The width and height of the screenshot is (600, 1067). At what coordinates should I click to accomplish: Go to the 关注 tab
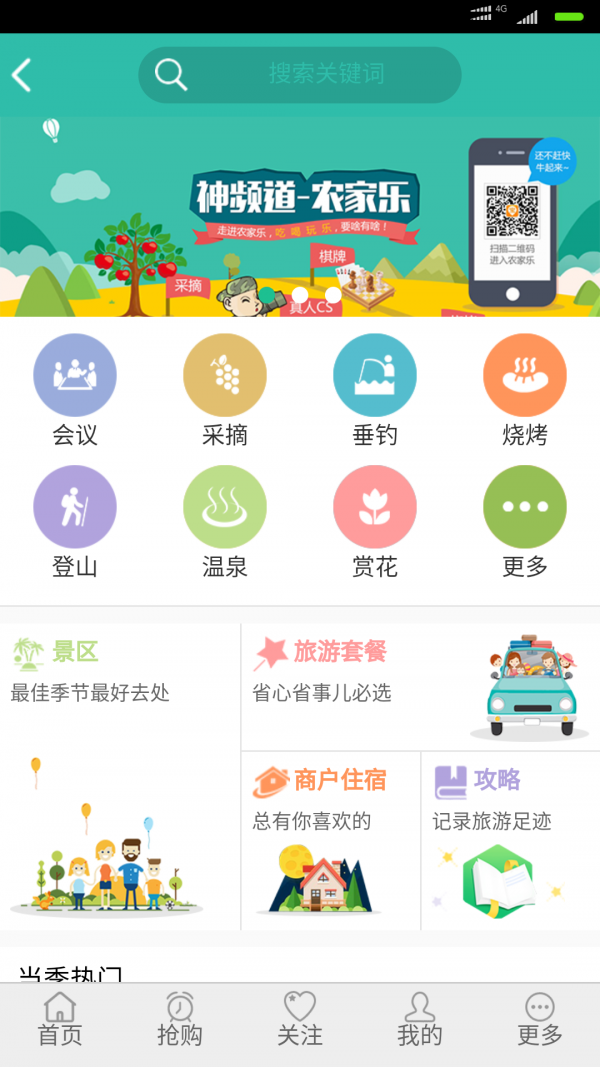[300, 1020]
